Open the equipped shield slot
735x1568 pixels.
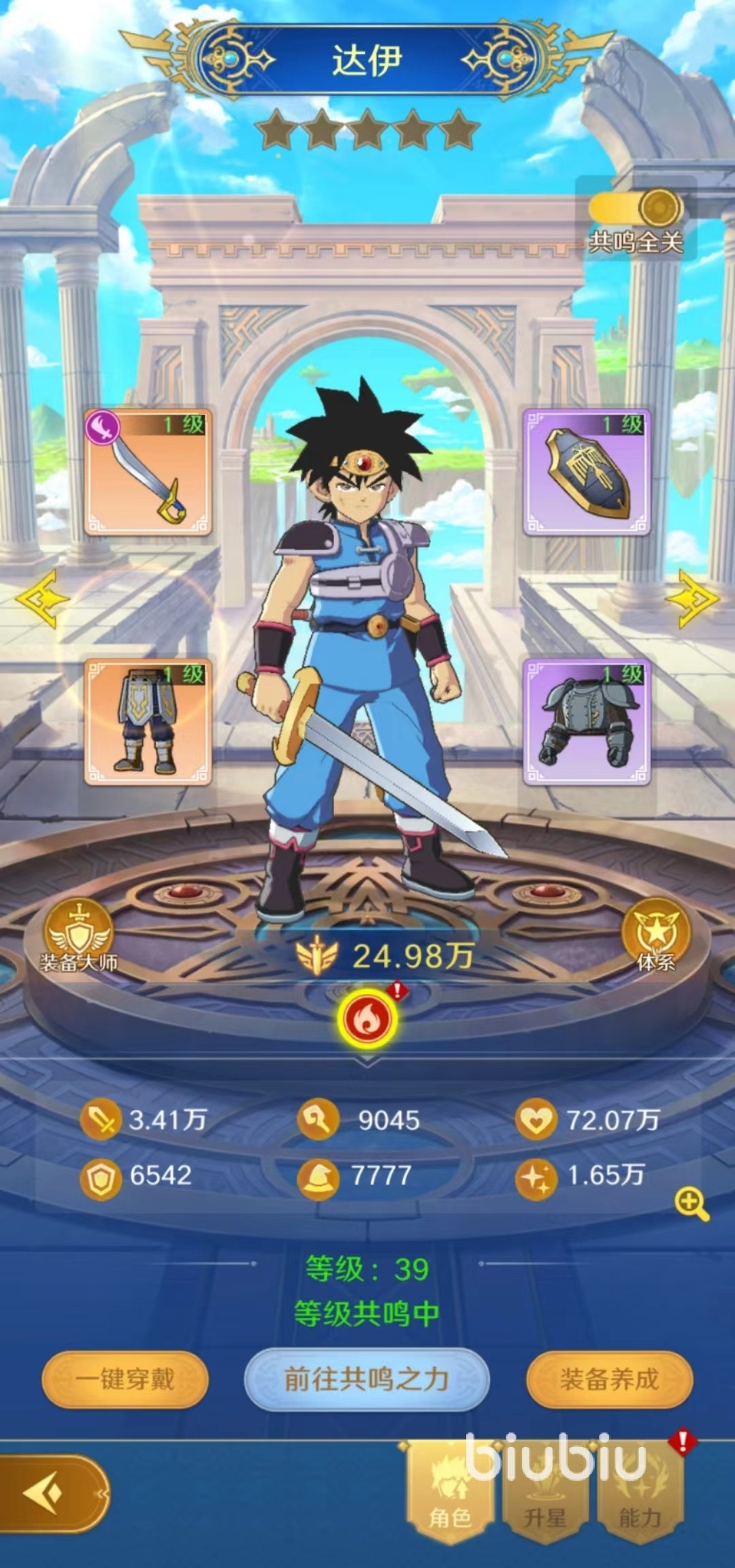tap(587, 472)
